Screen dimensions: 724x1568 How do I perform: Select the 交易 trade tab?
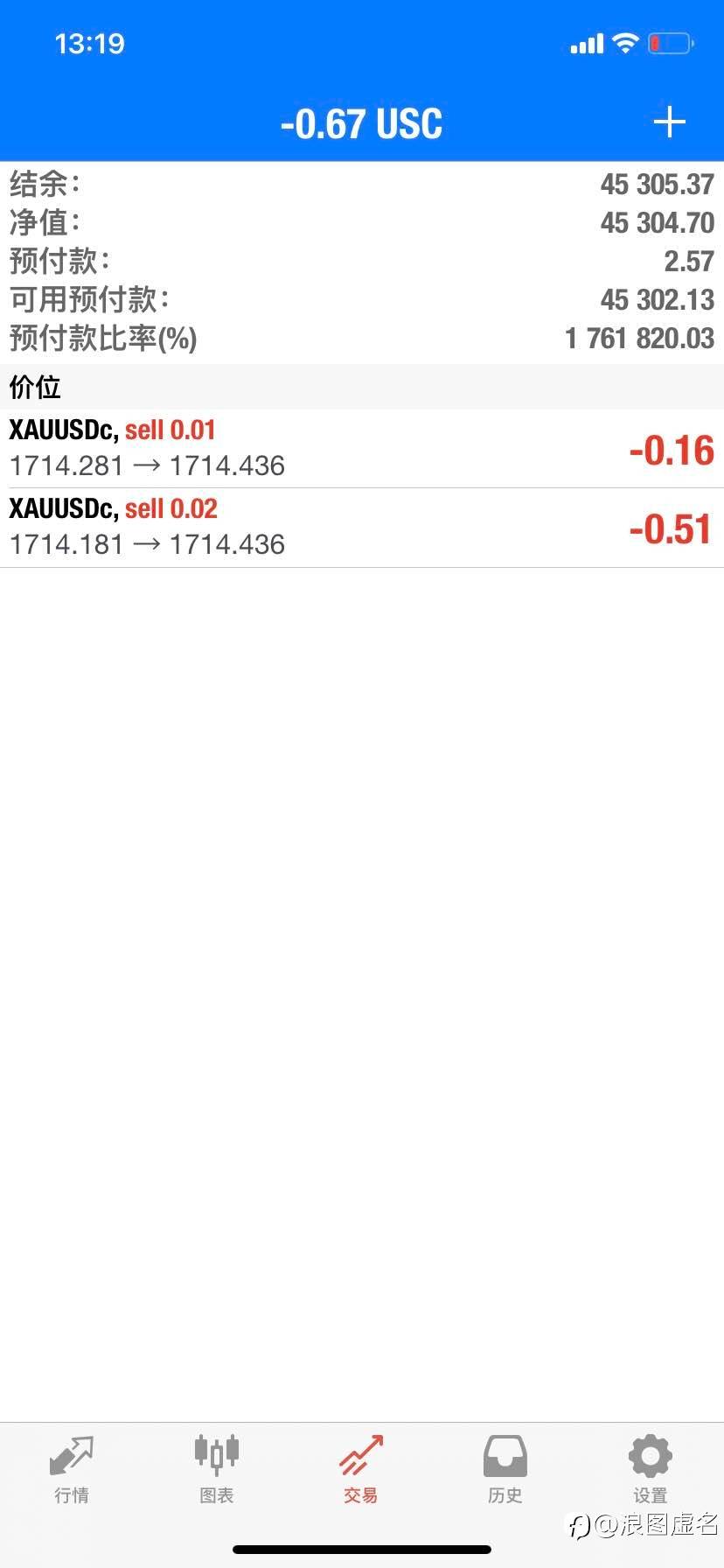coord(361,1470)
